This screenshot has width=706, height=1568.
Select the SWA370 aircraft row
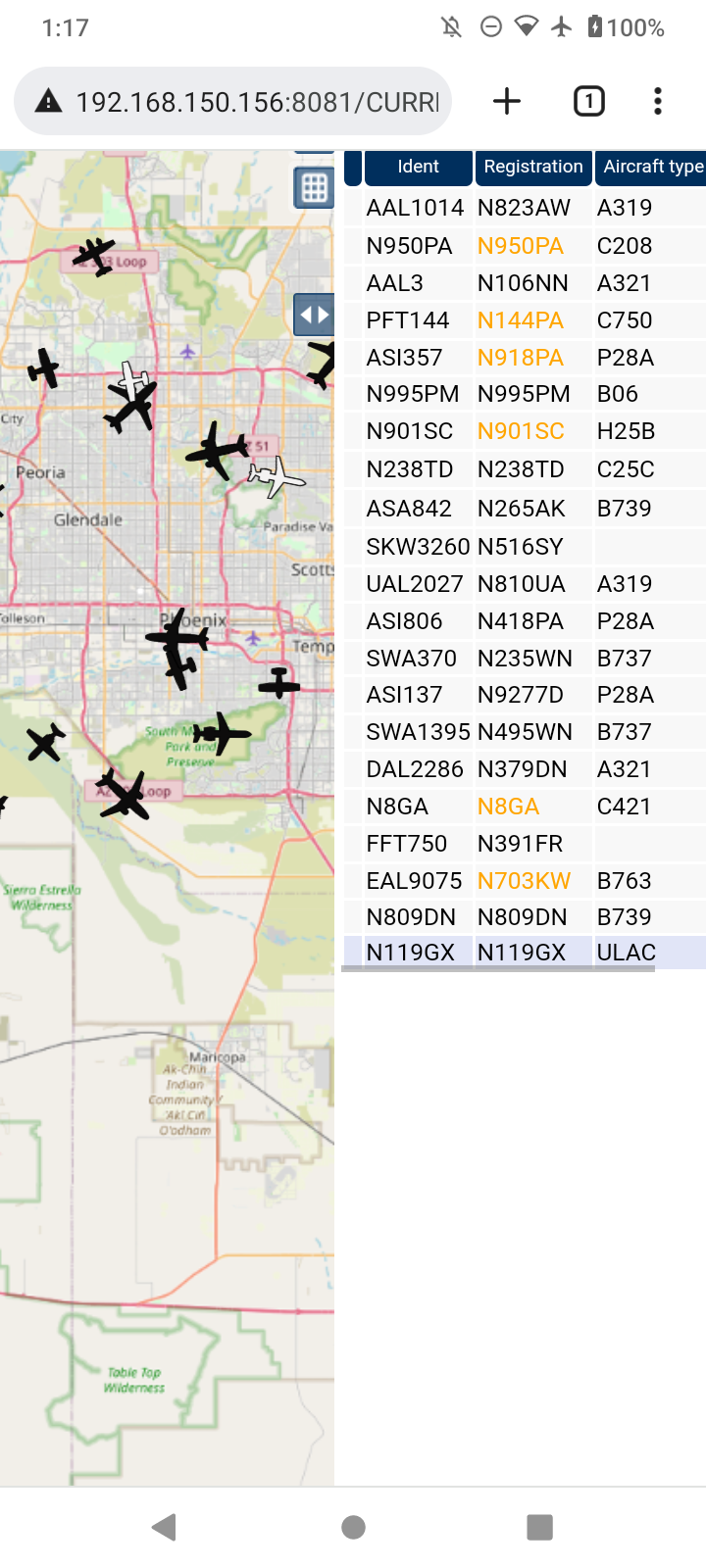tap(526, 659)
